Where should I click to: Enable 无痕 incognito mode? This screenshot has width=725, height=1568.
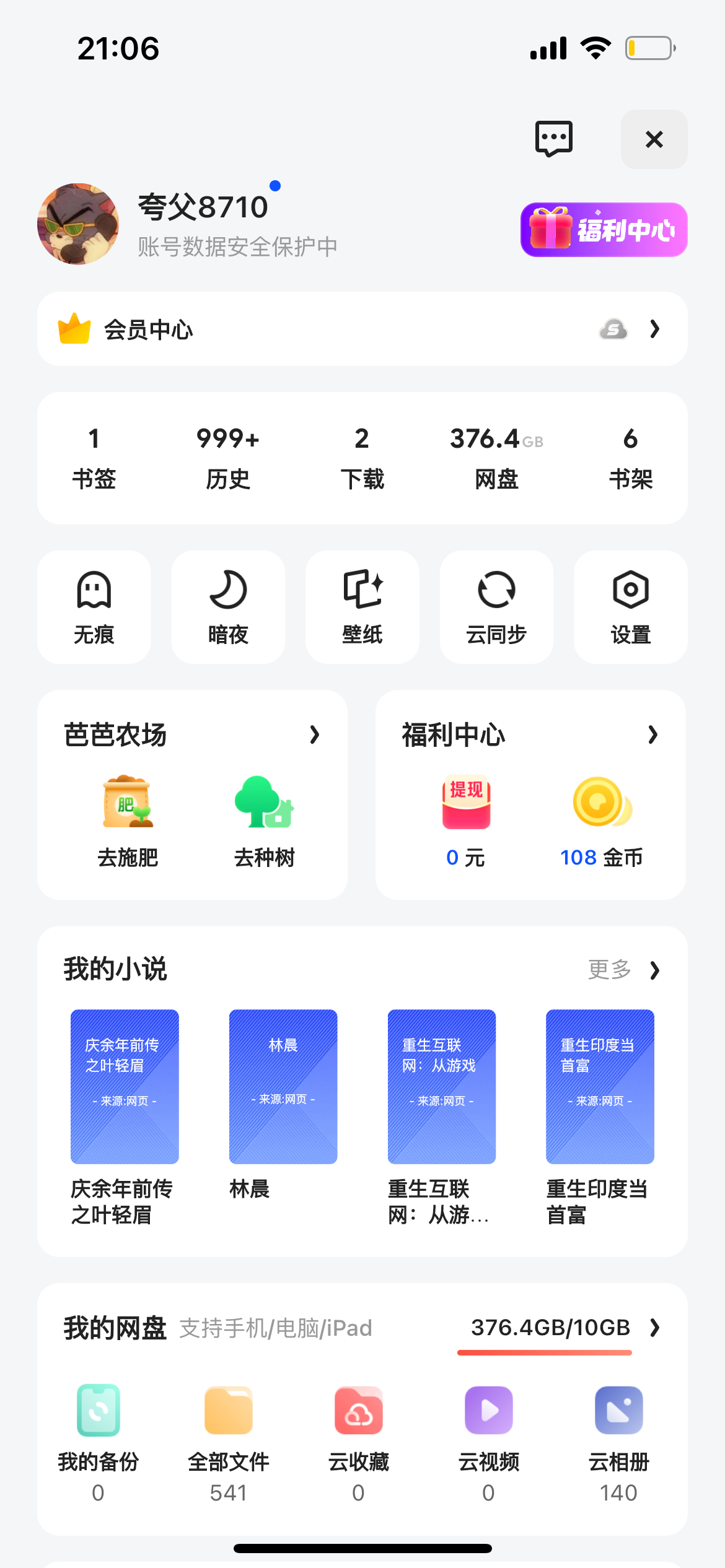tap(94, 607)
